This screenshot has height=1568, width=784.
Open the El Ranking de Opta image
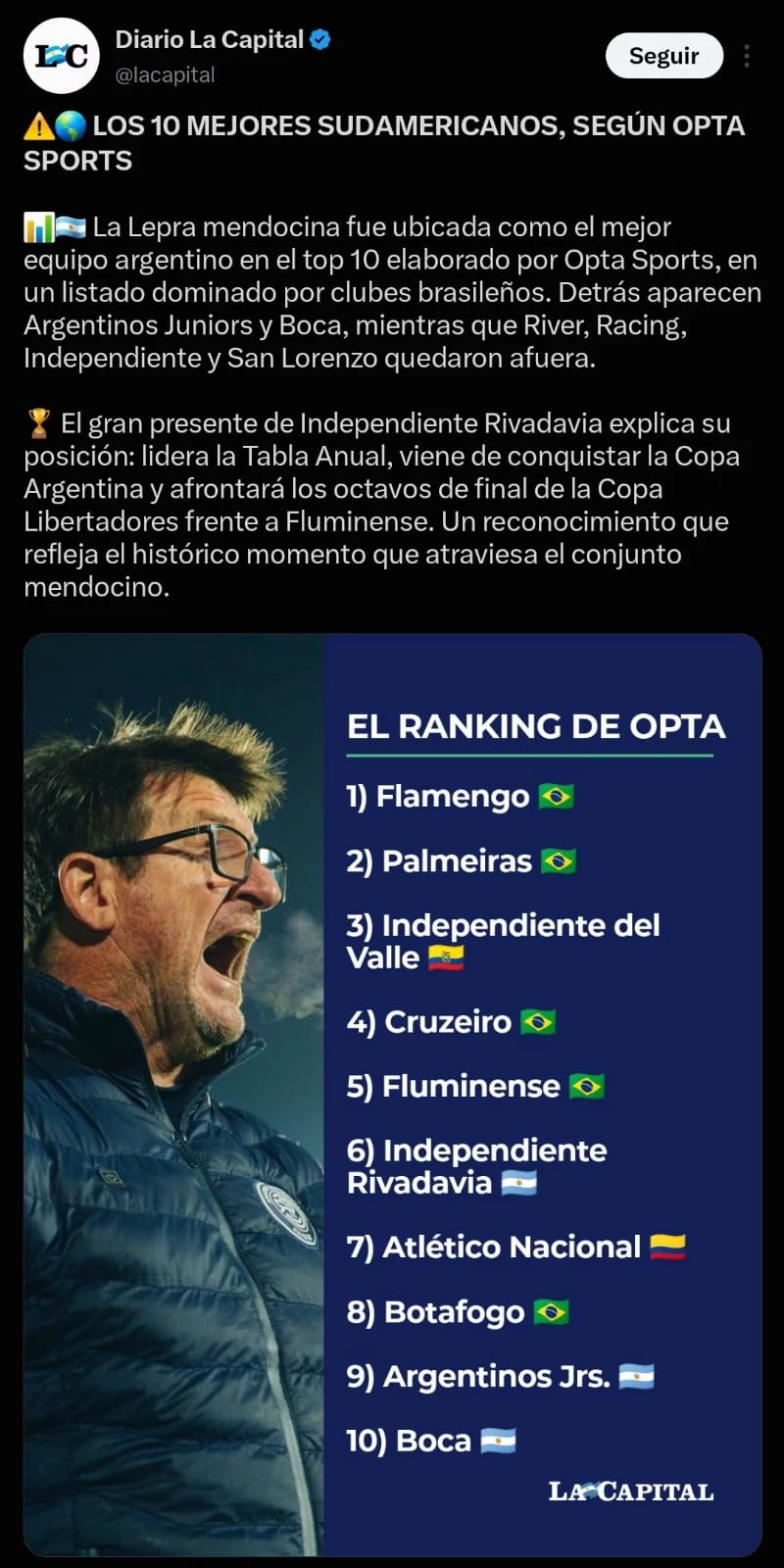[x=393, y=1095]
